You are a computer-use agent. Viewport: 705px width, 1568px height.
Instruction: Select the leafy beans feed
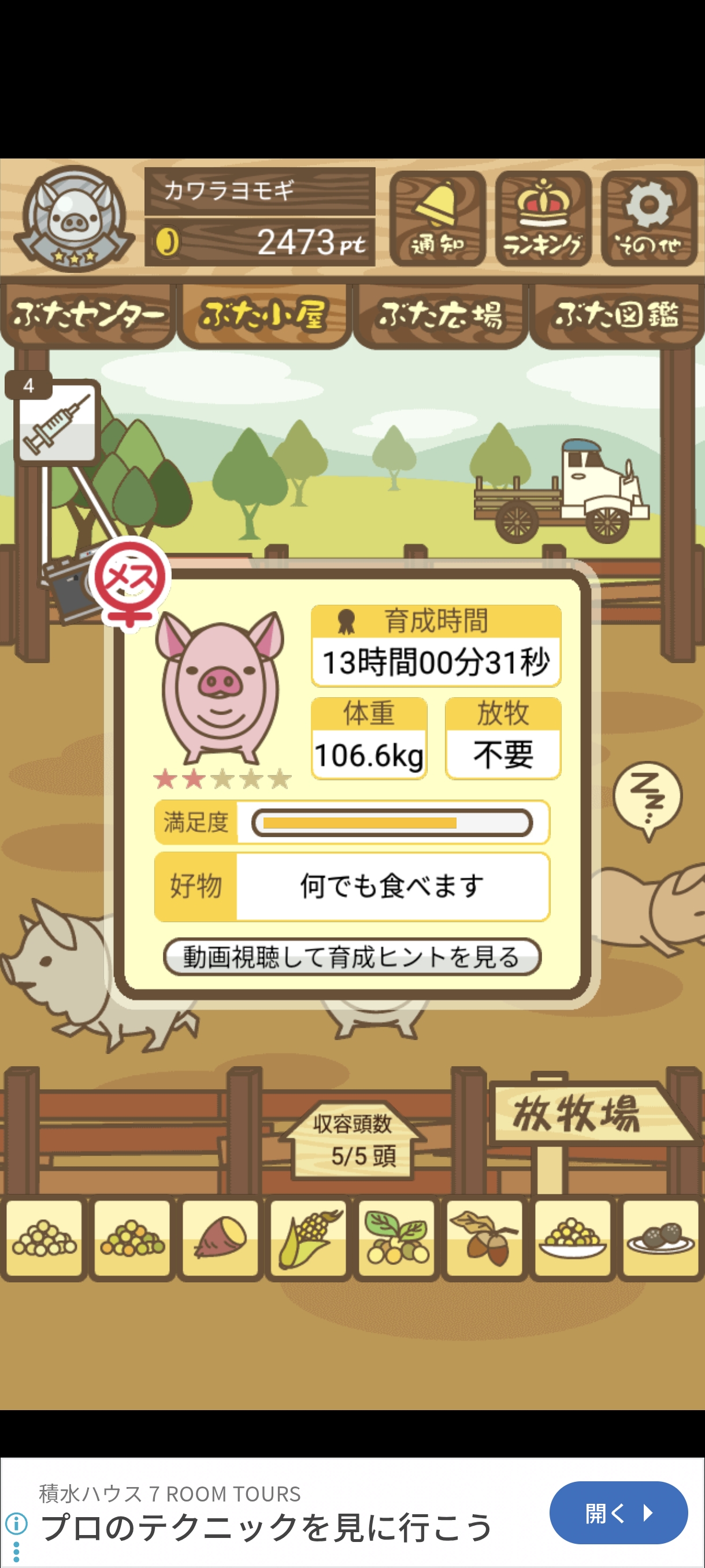coord(396,1237)
